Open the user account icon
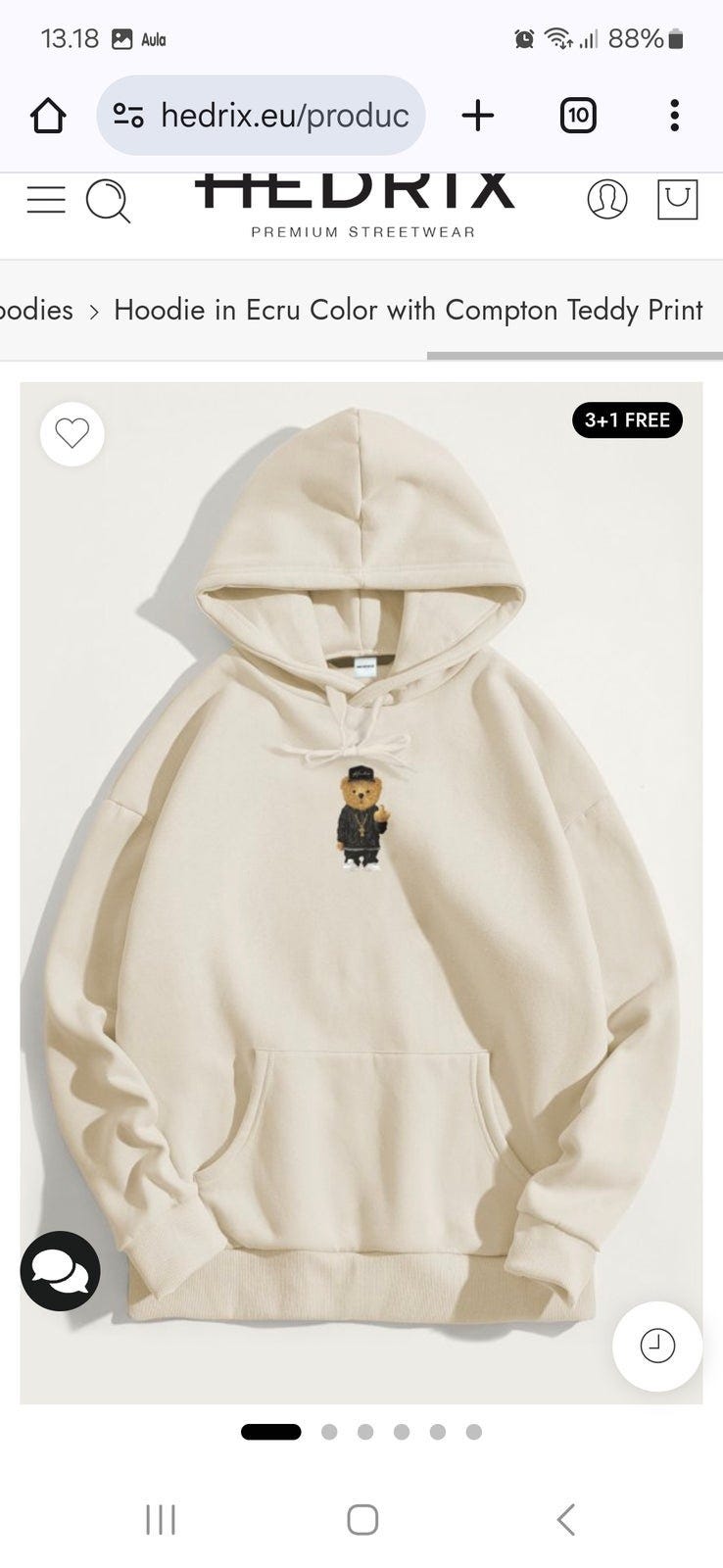 click(607, 199)
